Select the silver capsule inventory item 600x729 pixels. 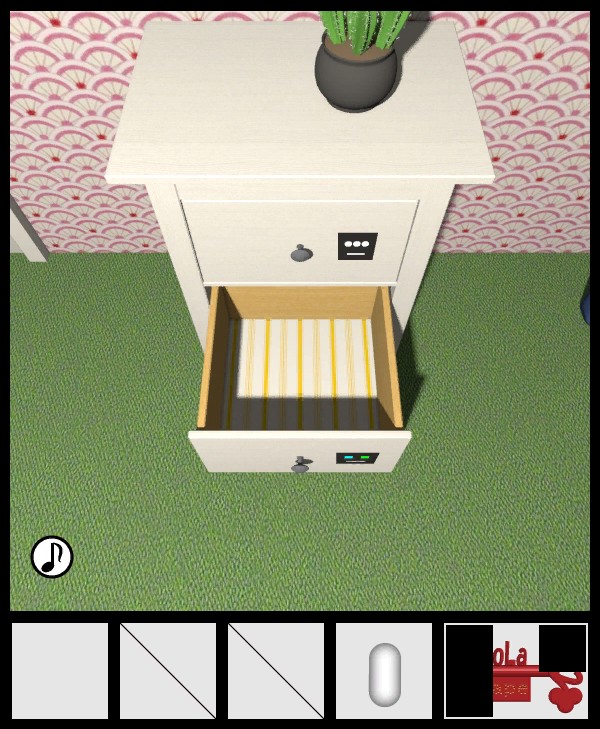pyautogui.click(x=384, y=673)
